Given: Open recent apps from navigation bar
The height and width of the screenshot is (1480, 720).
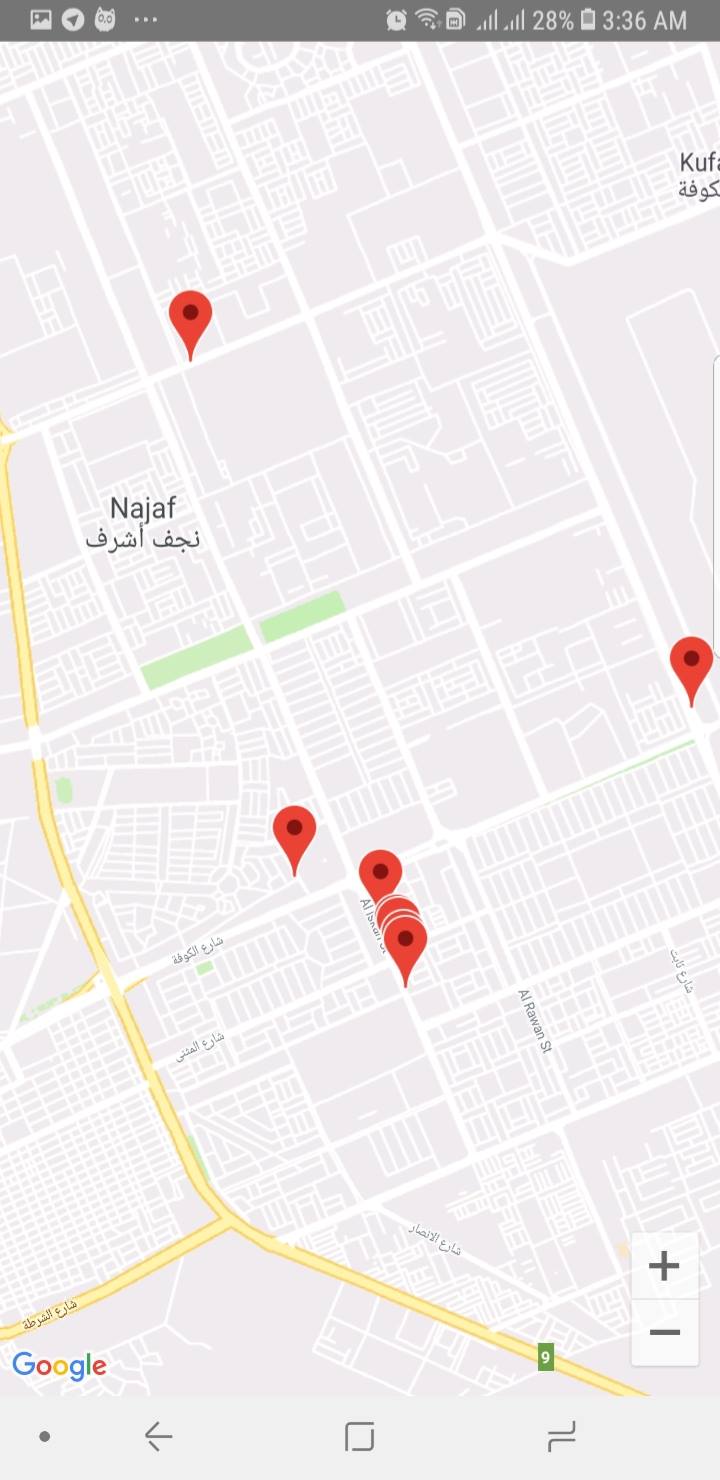Looking at the screenshot, I should pos(561,1437).
